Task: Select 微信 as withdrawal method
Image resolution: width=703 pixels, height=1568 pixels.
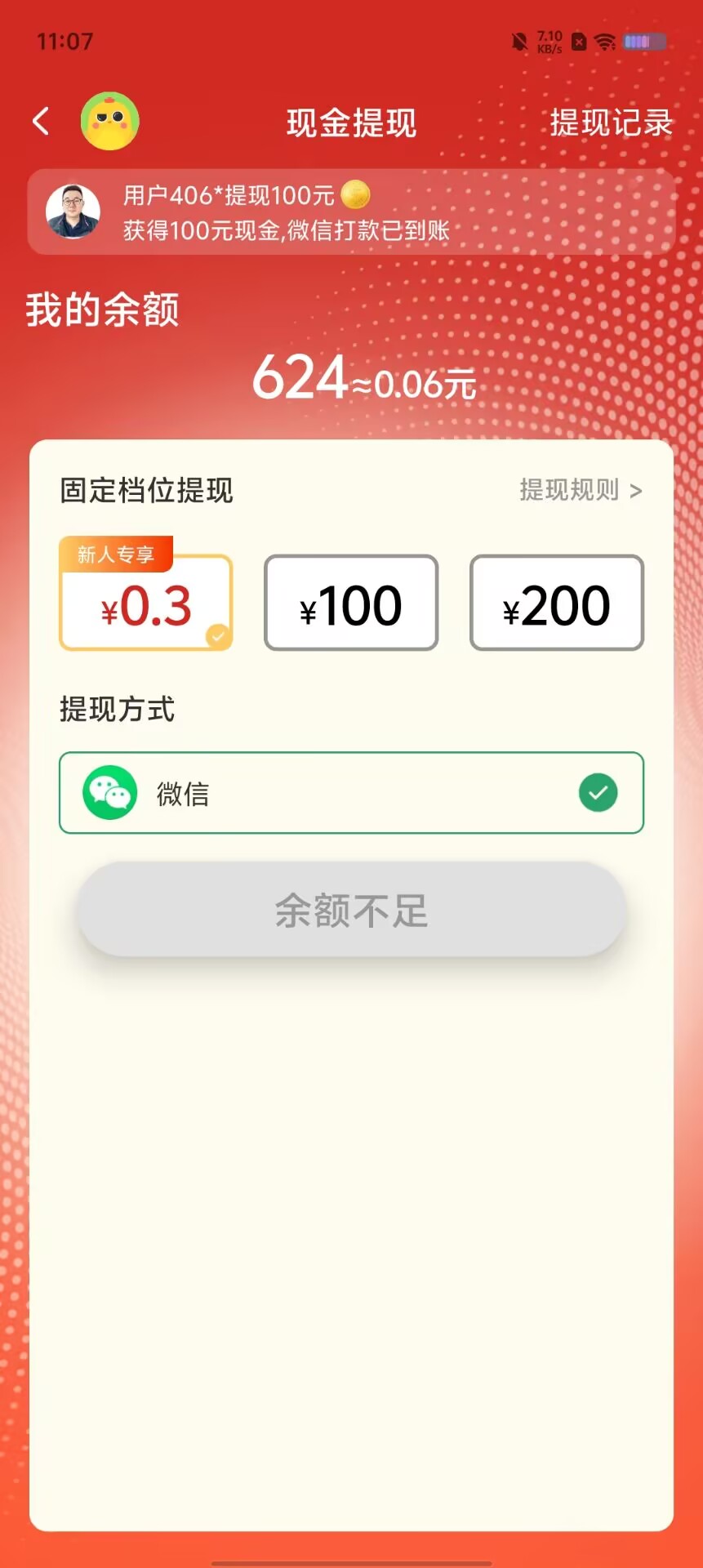Action: (x=351, y=793)
